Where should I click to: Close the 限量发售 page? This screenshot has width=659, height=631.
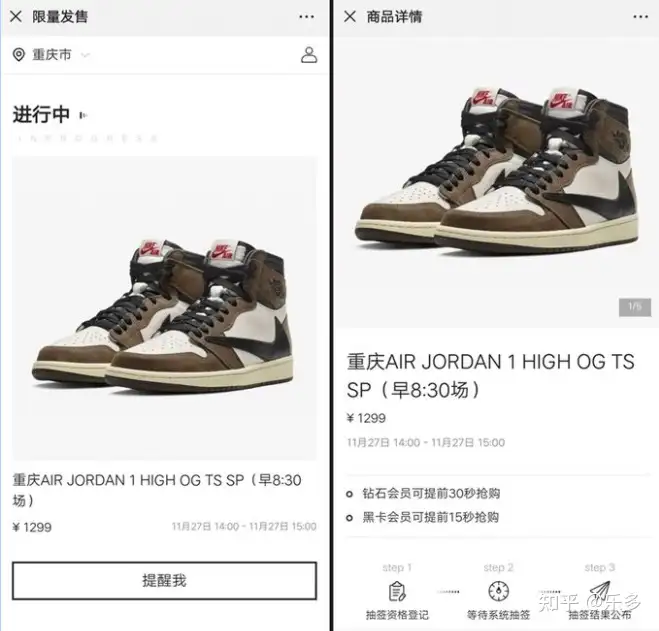click(16, 17)
